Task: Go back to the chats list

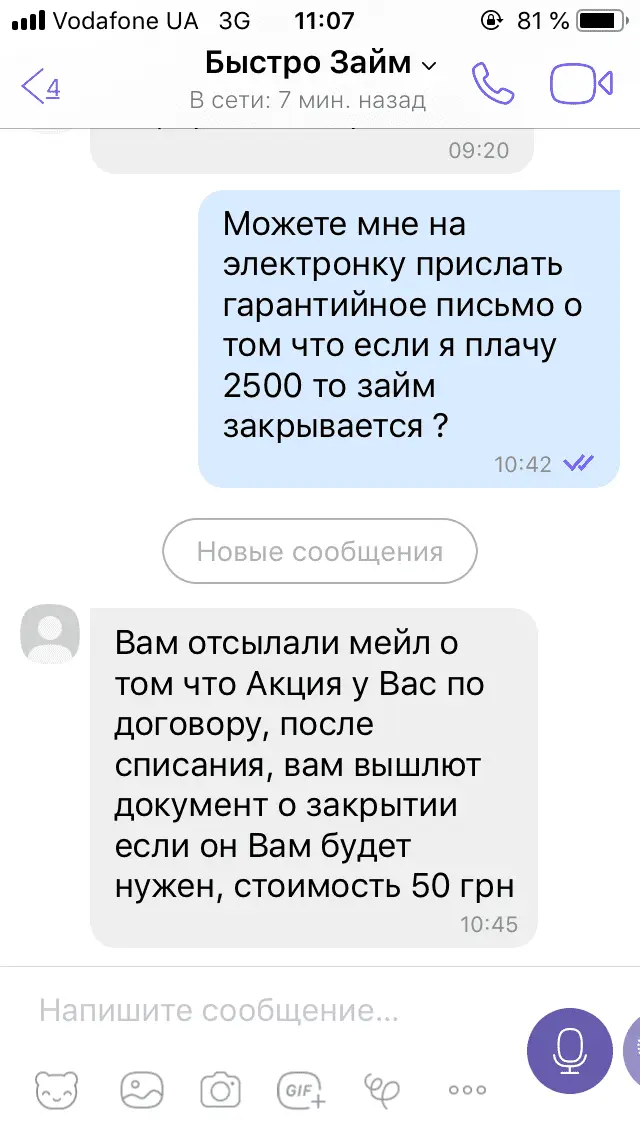Action: pyautogui.click(x=40, y=86)
